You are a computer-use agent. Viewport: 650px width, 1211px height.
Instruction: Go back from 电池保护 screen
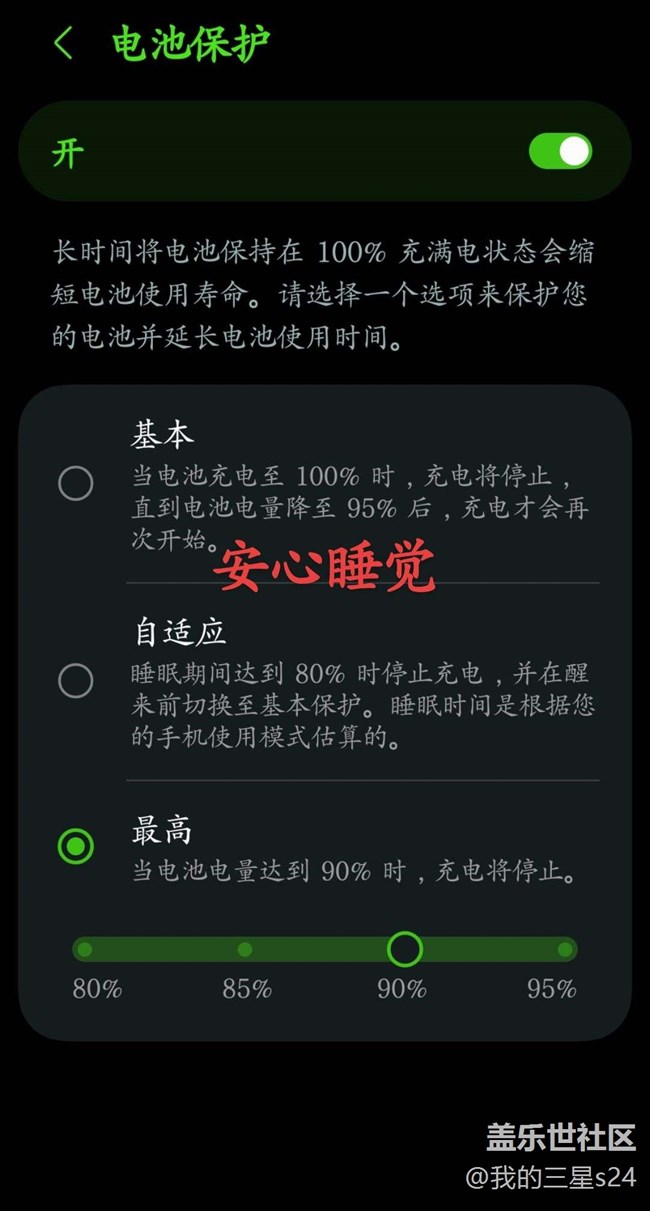tap(63, 44)
